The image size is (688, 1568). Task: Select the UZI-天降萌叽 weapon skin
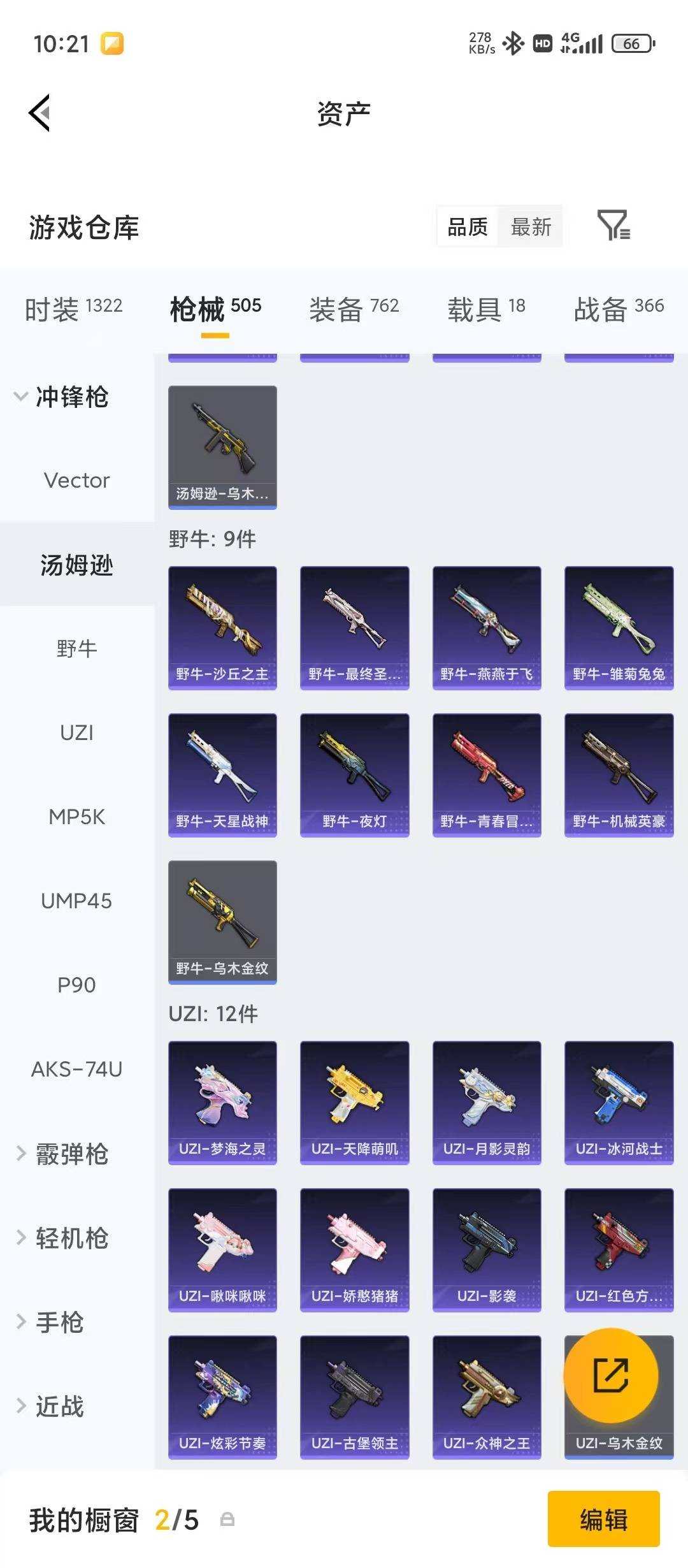coord(354,1100)
